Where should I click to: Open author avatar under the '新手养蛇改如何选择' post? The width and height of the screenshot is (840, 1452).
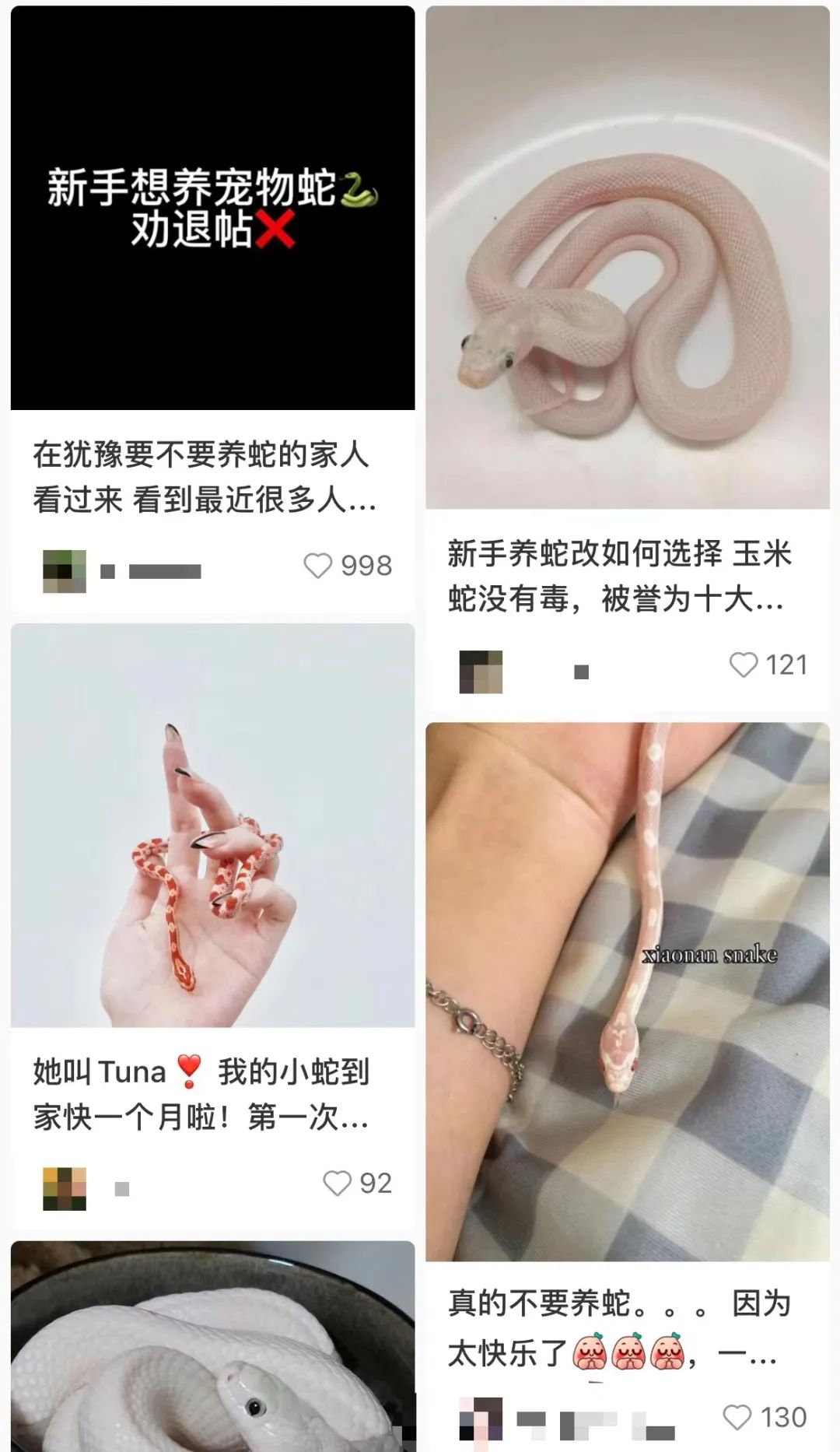[481, 672]
